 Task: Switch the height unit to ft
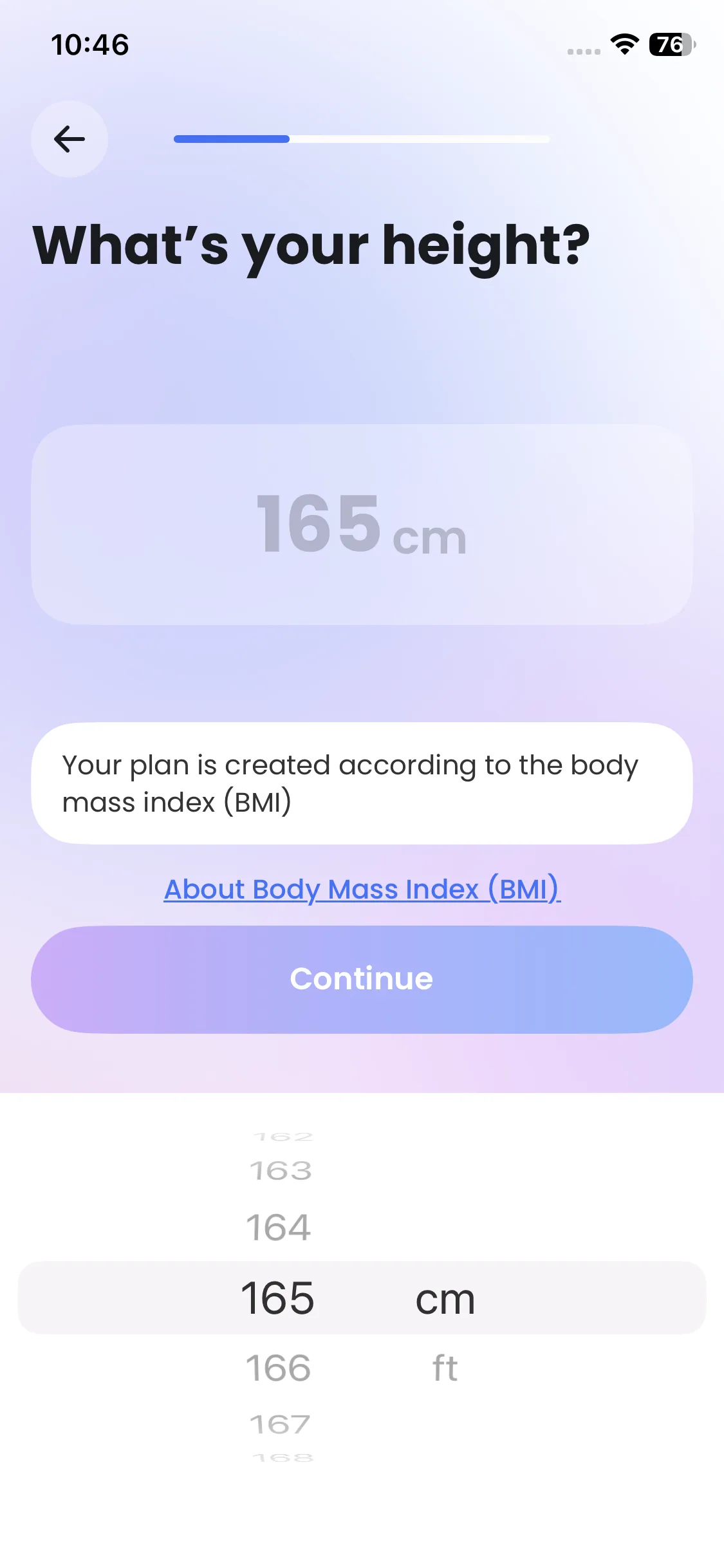[445, 1368]
